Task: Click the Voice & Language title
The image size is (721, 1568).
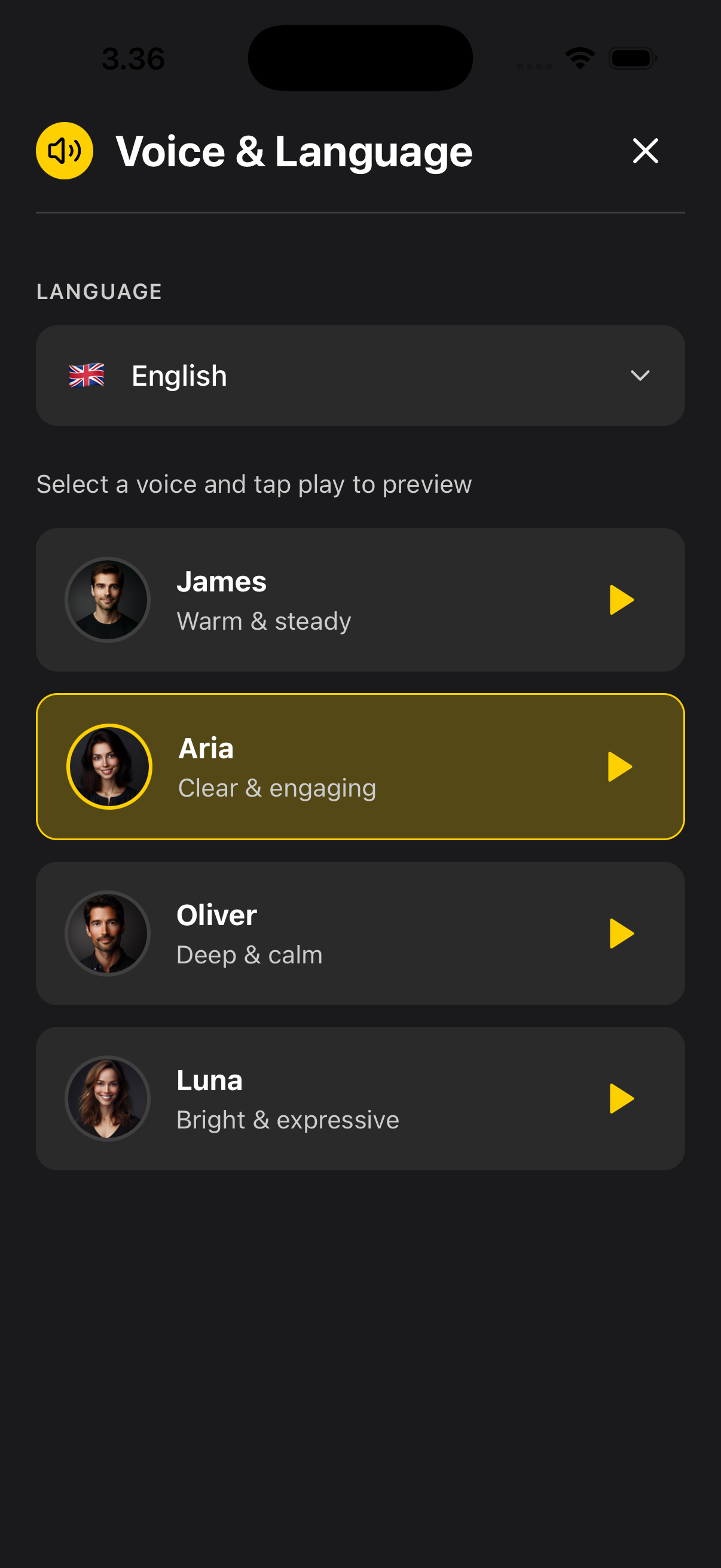Action: pos(294,151)
